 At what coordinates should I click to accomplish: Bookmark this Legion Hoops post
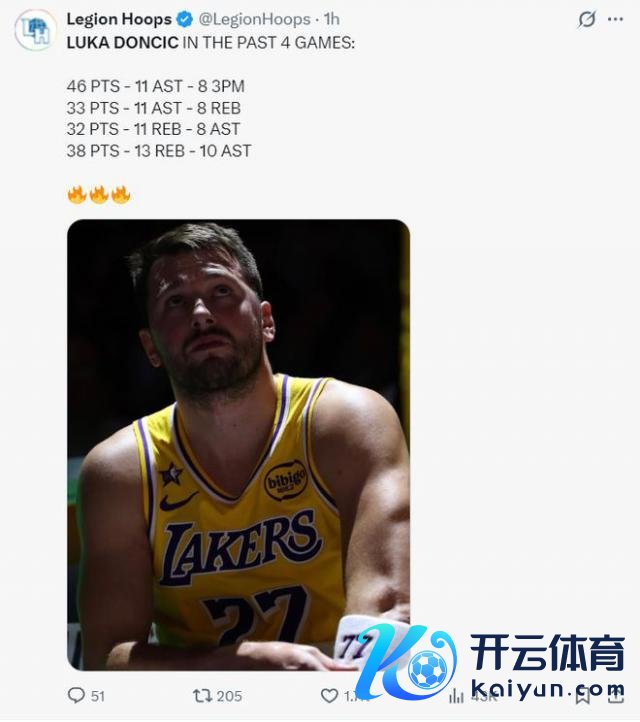(583, 695)
